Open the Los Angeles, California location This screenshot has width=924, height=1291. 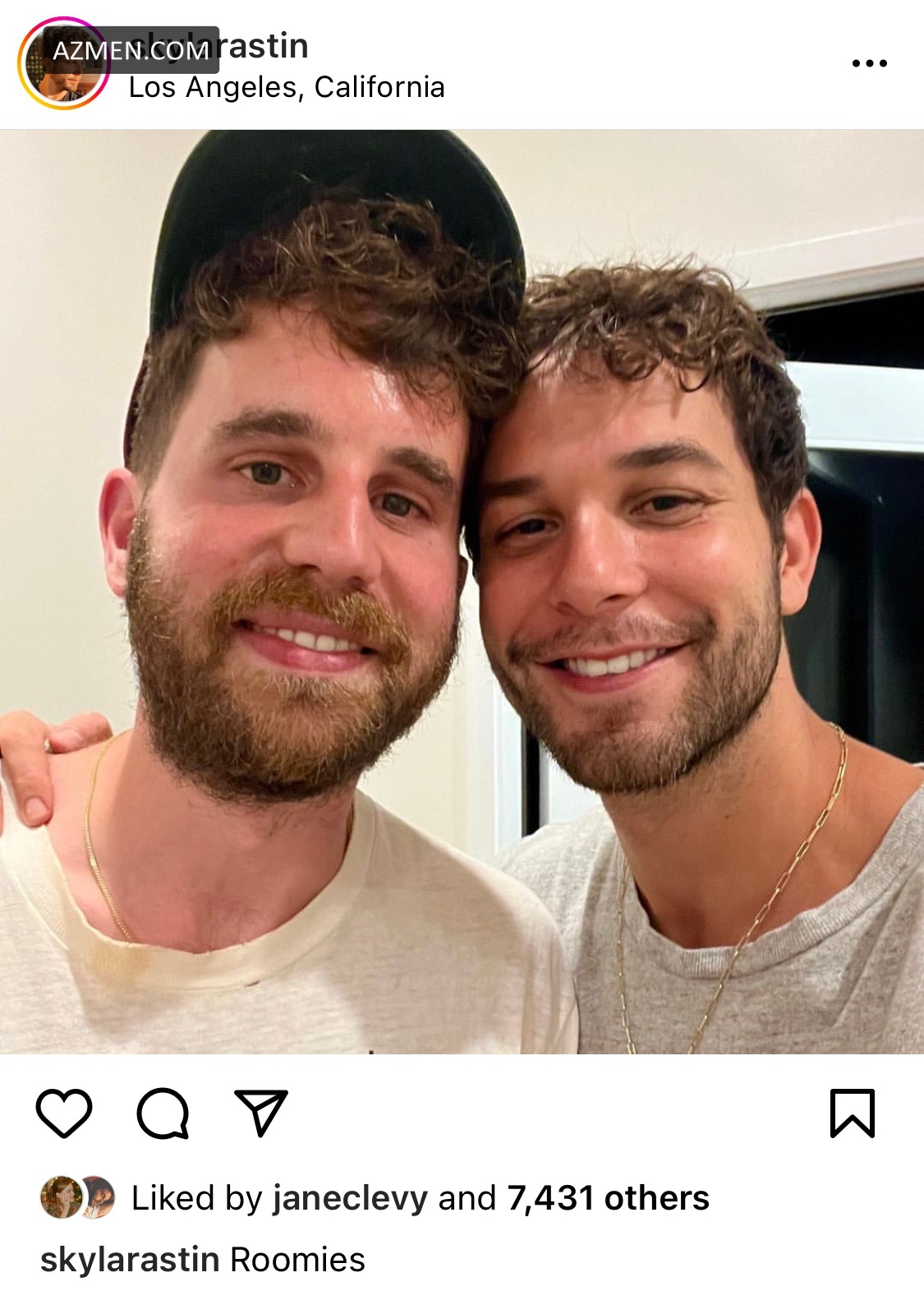click(x=287, y=87)
